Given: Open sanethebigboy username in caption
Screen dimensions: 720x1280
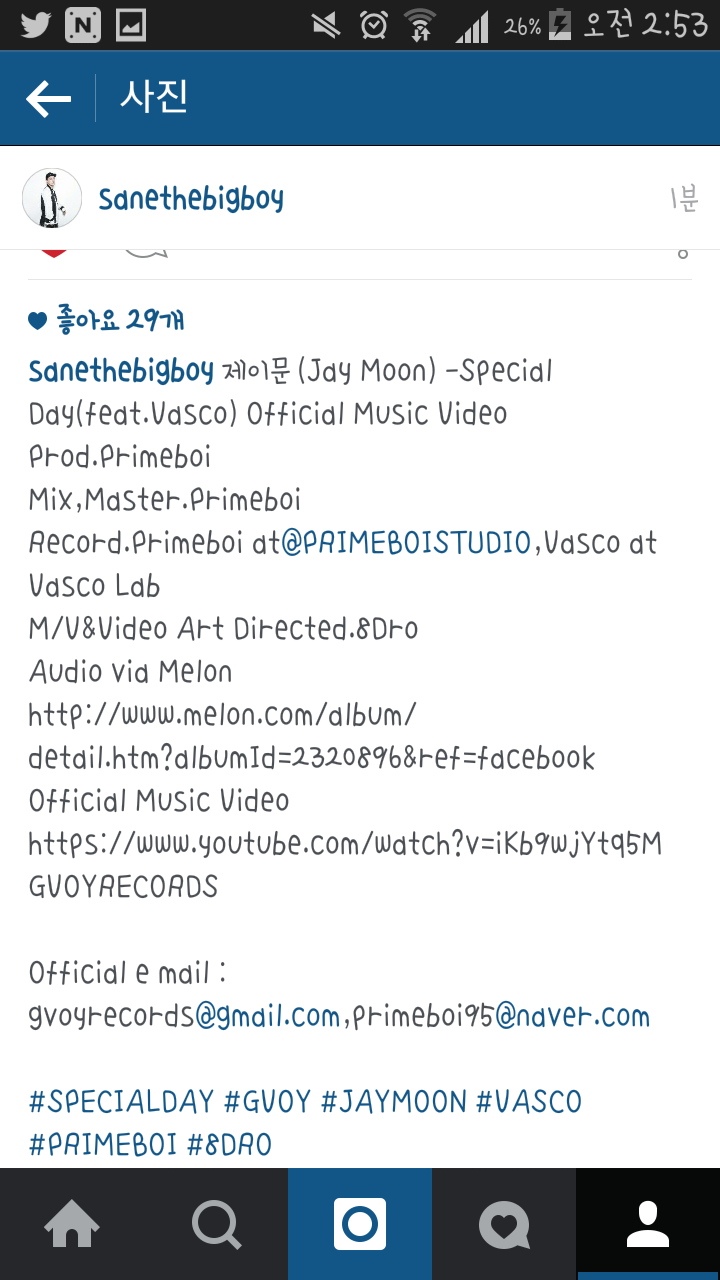Looking at the screenshot, I should (121, 371).
